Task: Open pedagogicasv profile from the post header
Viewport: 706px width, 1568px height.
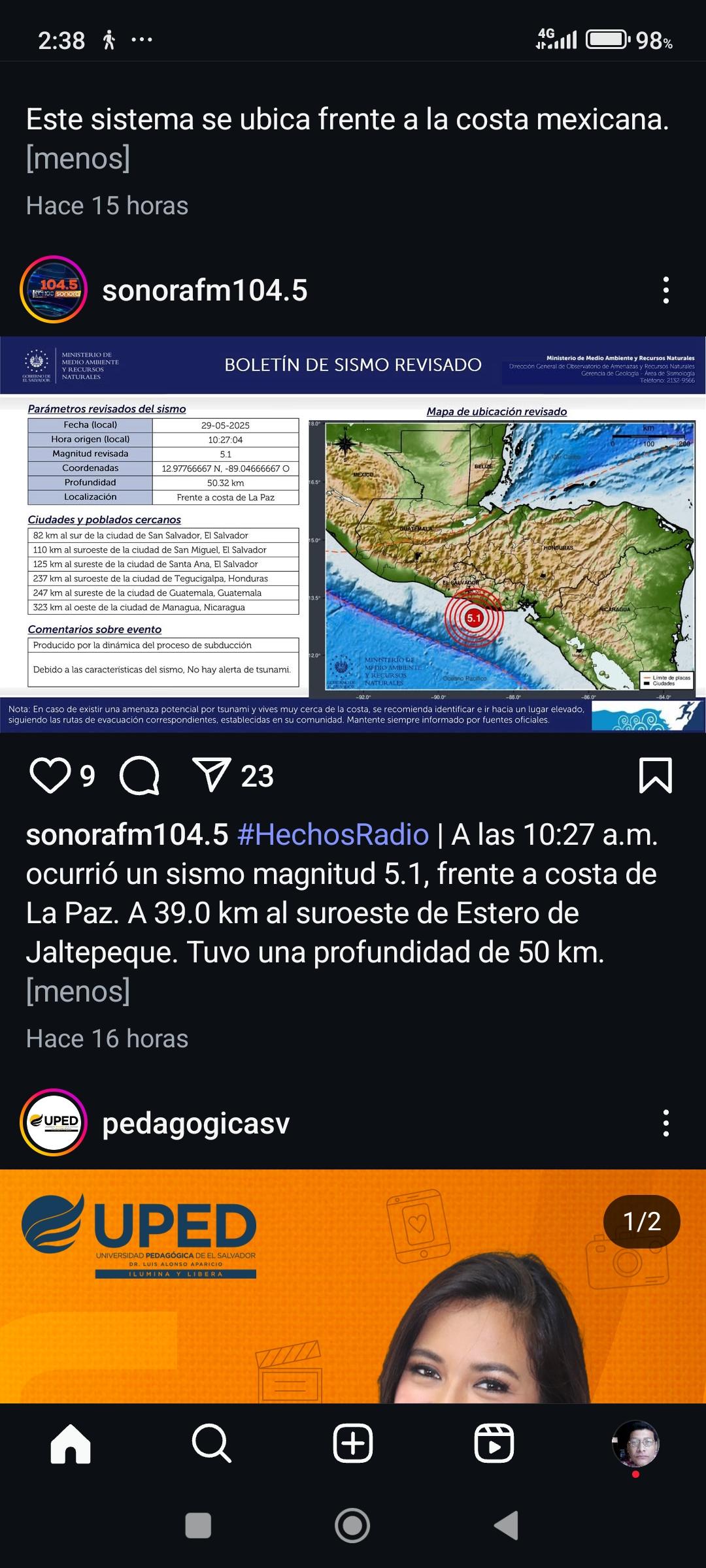Action: tap(195, 1123)
